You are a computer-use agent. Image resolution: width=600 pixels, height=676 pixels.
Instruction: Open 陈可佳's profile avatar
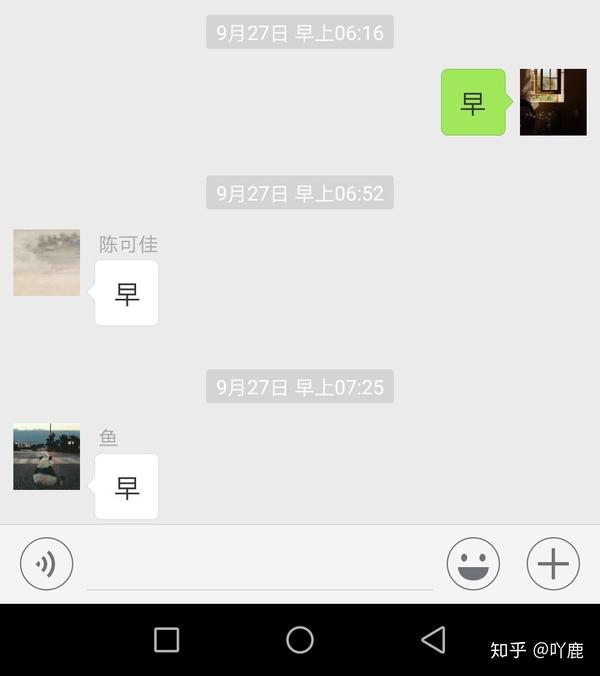(47, 263)
